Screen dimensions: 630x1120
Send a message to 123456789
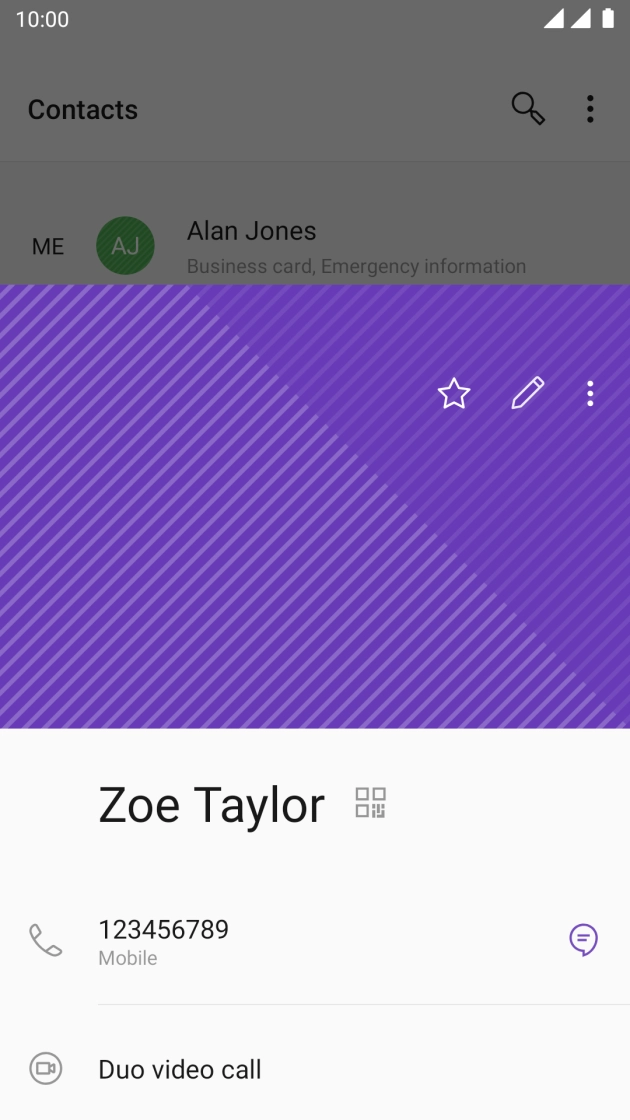click(x=583, y=940)
